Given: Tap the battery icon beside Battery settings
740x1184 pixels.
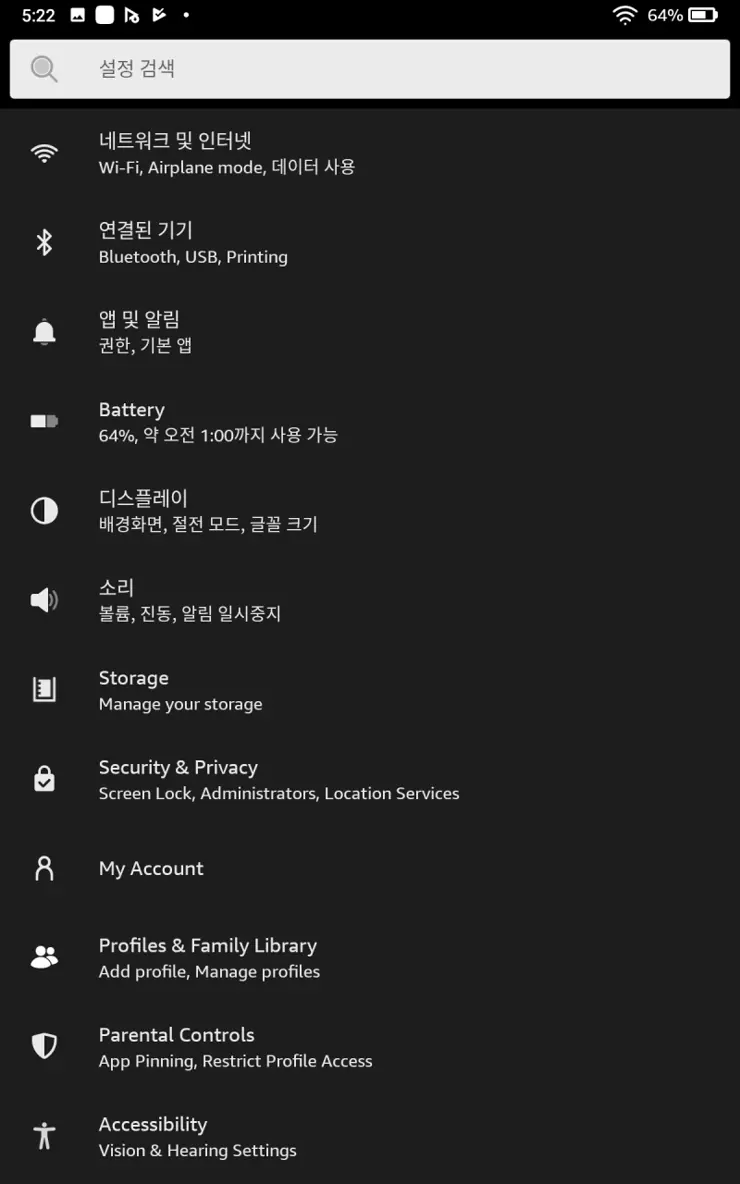Looking at the screenshot, I should point(44,421).
